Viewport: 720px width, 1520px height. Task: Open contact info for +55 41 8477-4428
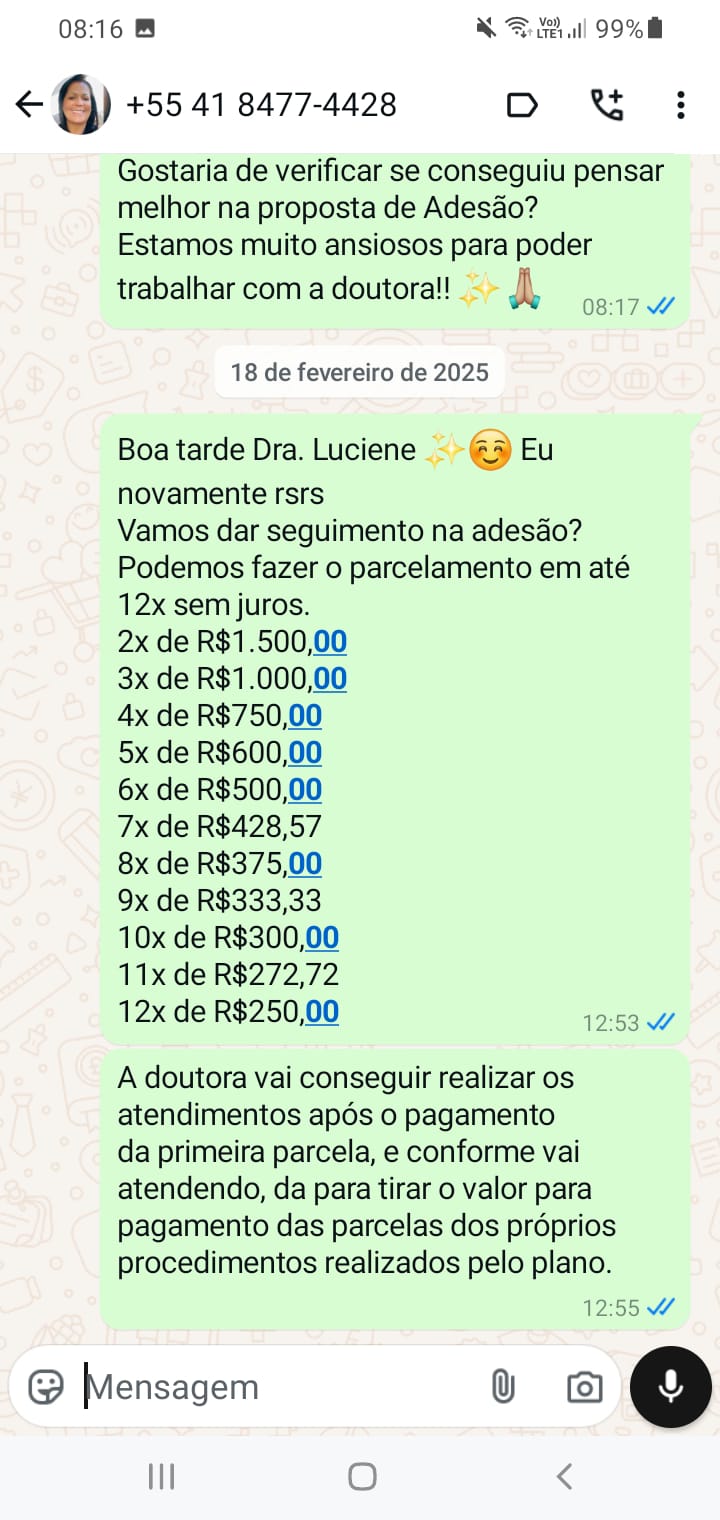[260, 104]
